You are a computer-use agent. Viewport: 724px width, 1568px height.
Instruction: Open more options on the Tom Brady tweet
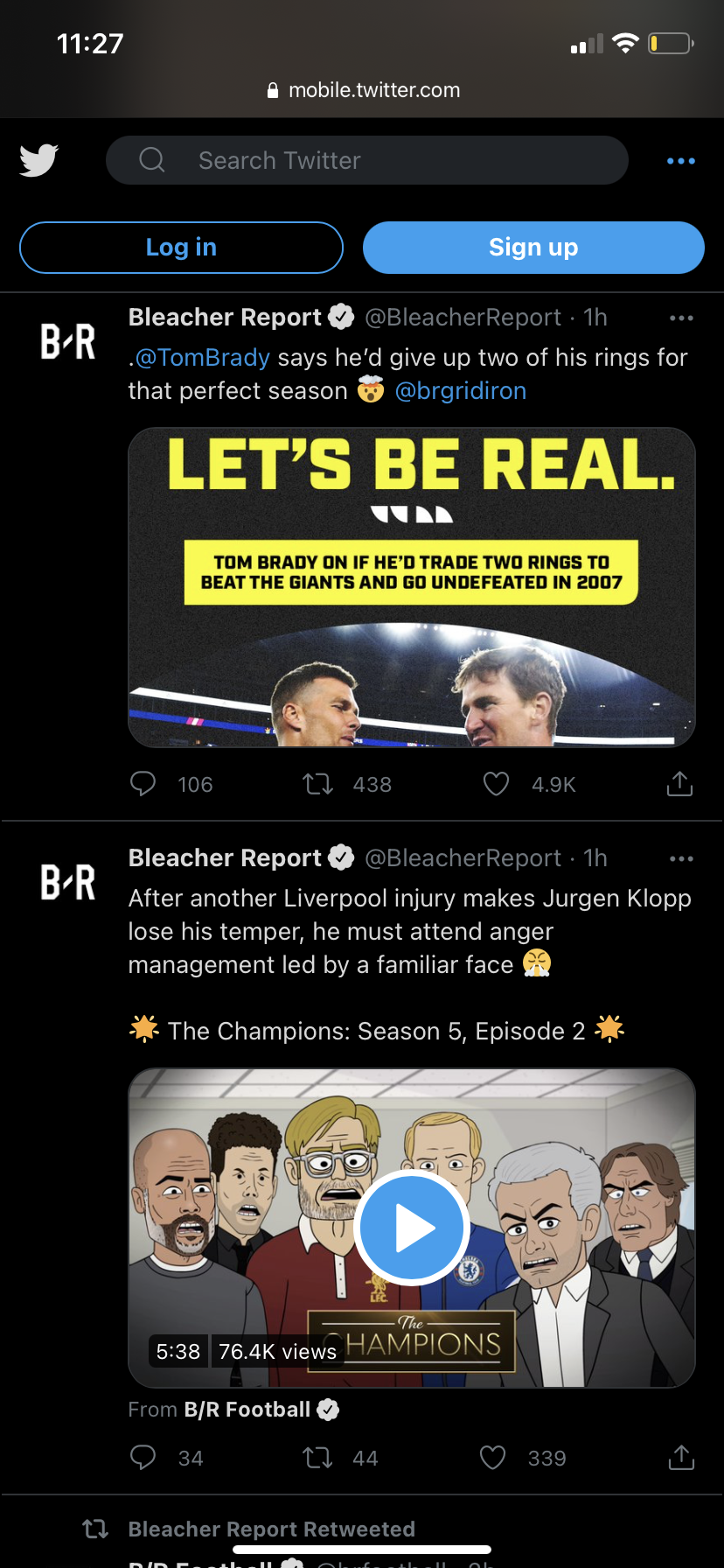point(680,318)
